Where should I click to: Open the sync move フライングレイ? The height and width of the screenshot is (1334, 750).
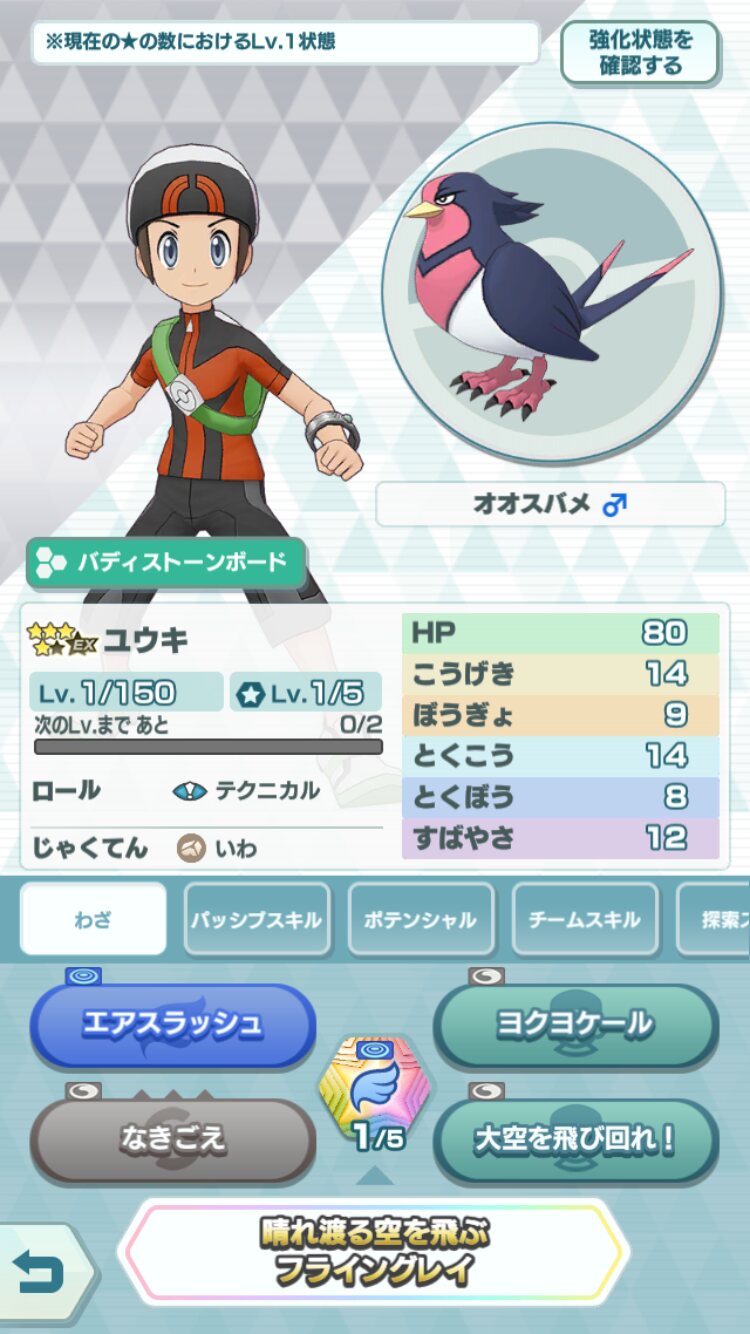coord(373,1252)
